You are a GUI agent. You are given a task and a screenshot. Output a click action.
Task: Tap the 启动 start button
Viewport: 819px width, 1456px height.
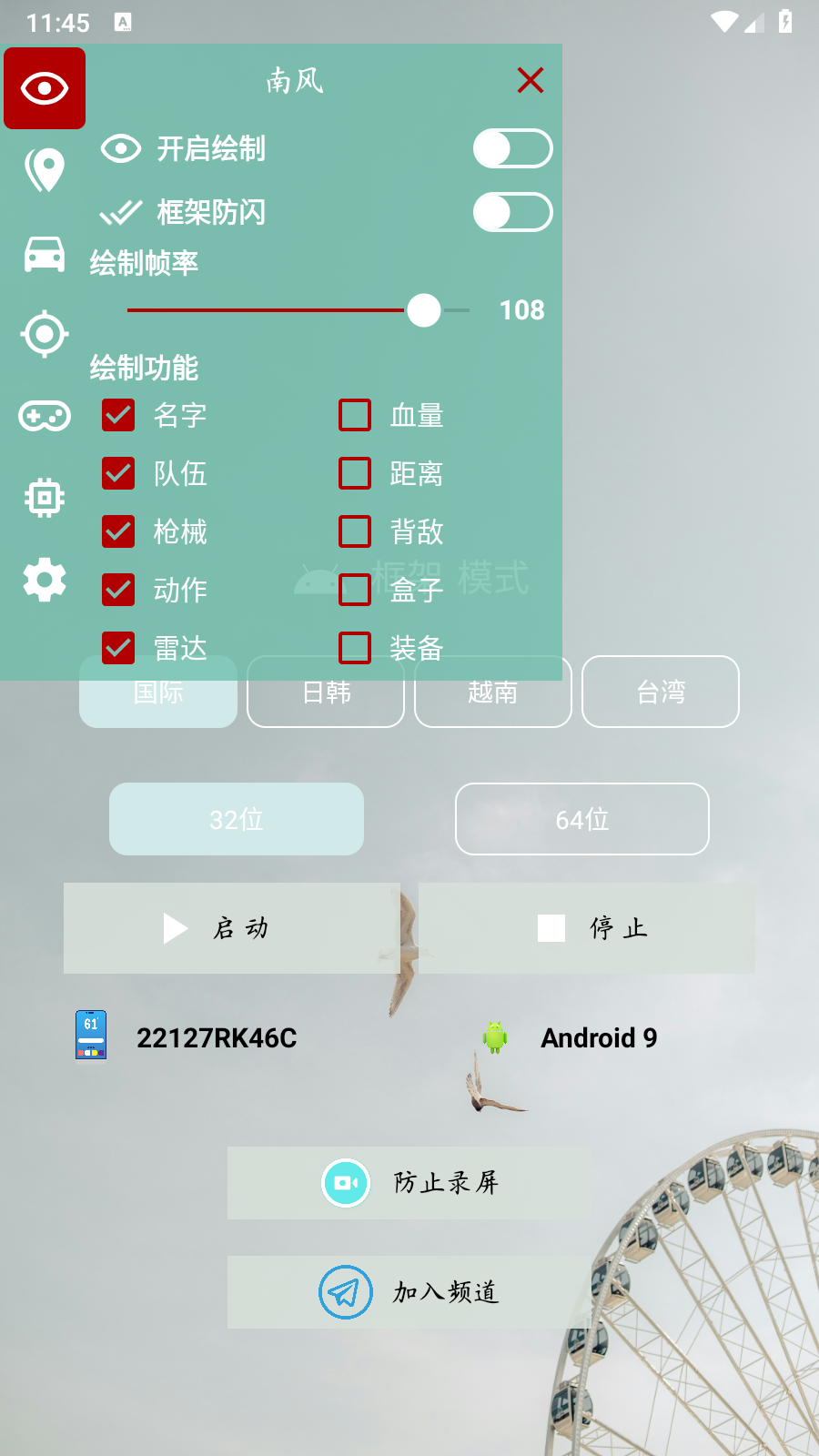(x=231, y=928)
